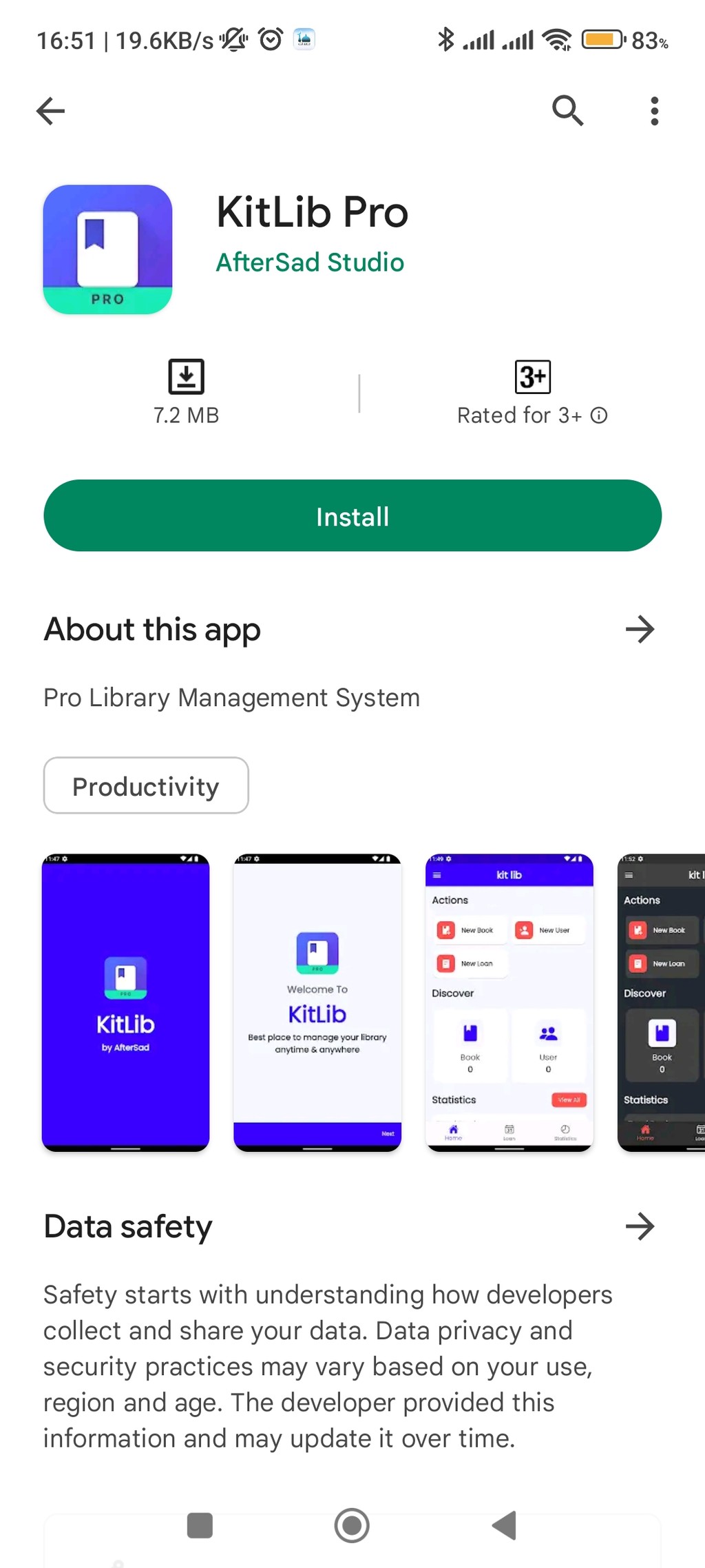Viewport: 705px width, 1568px height.
Task: Open the three-dot overflow menu
Action: 654,111
